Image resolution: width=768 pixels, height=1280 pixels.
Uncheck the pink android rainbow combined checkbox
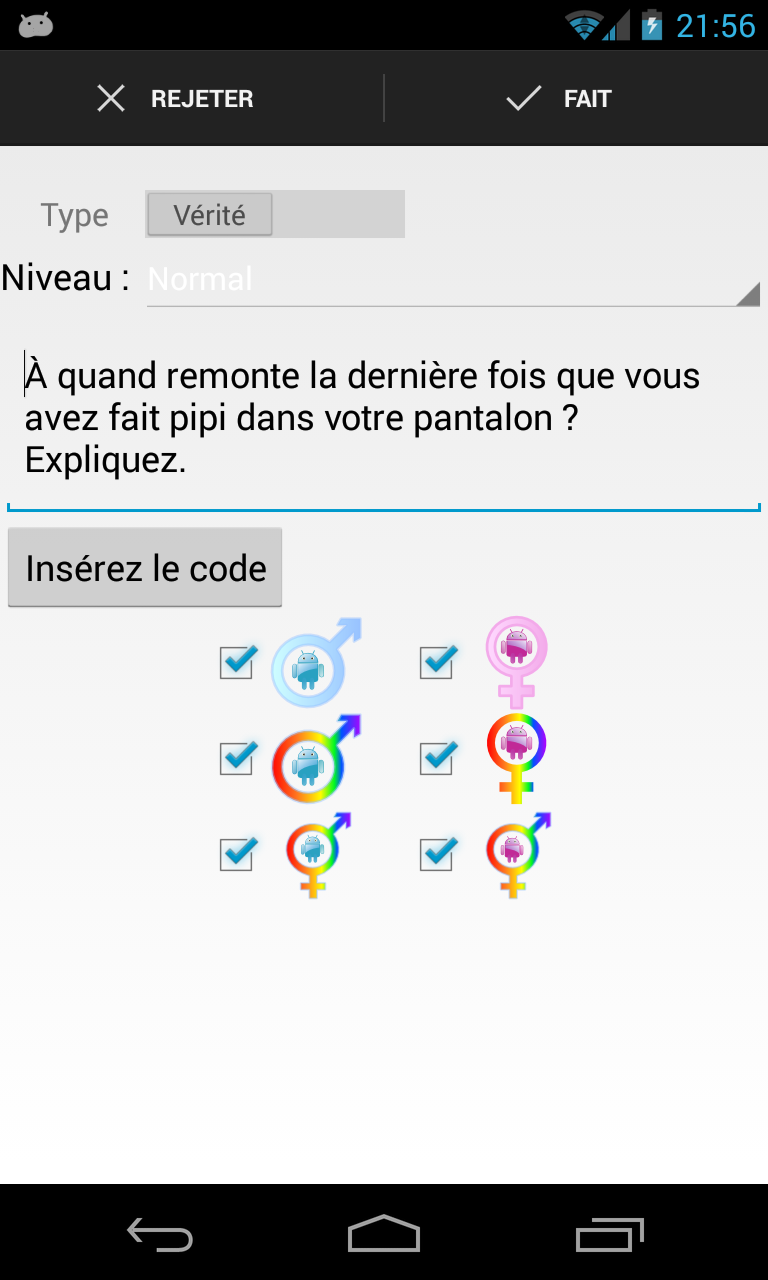click(x=437, y=854)
